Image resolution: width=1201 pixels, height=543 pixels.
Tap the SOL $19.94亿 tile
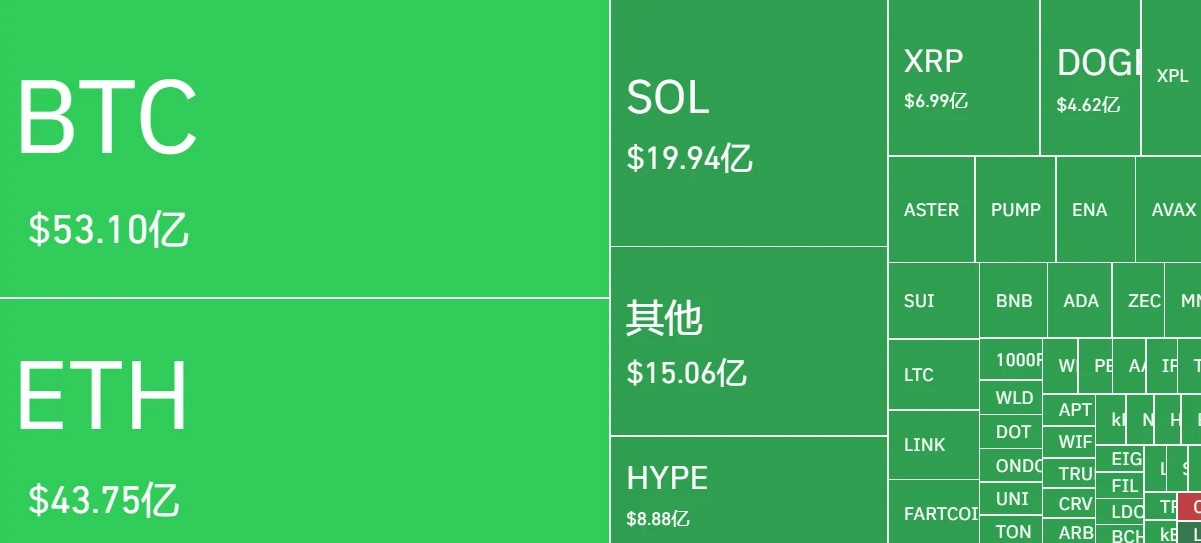point(748,123)
